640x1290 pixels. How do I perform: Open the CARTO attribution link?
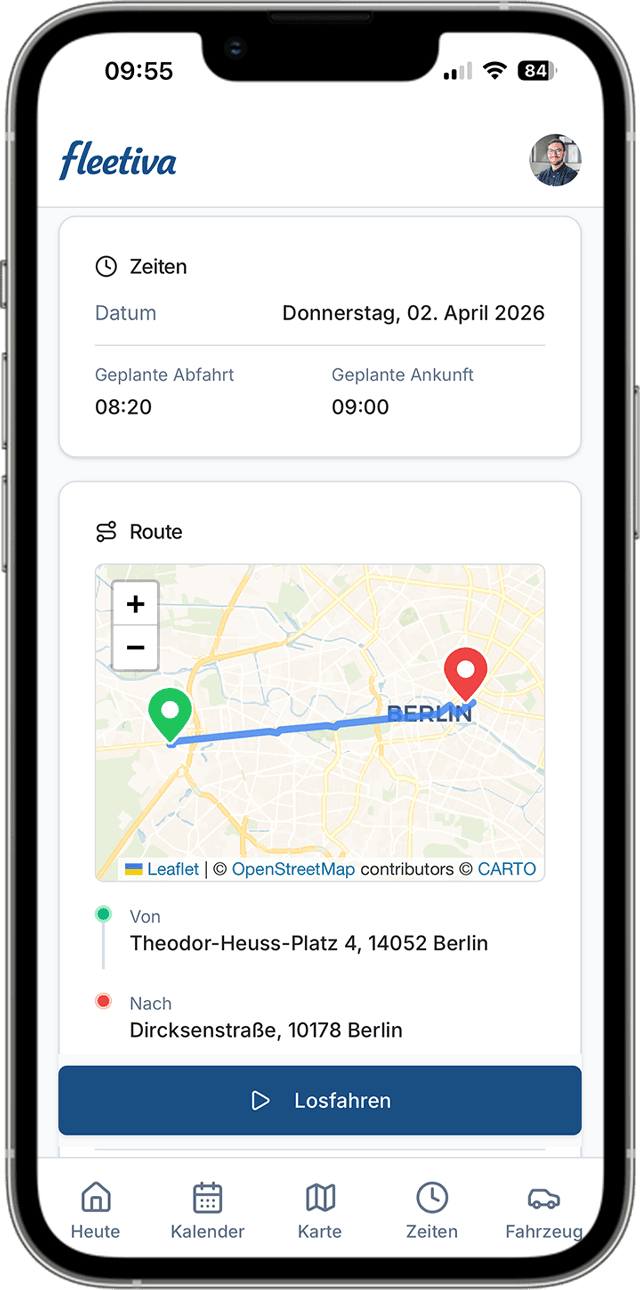(506, 869)
